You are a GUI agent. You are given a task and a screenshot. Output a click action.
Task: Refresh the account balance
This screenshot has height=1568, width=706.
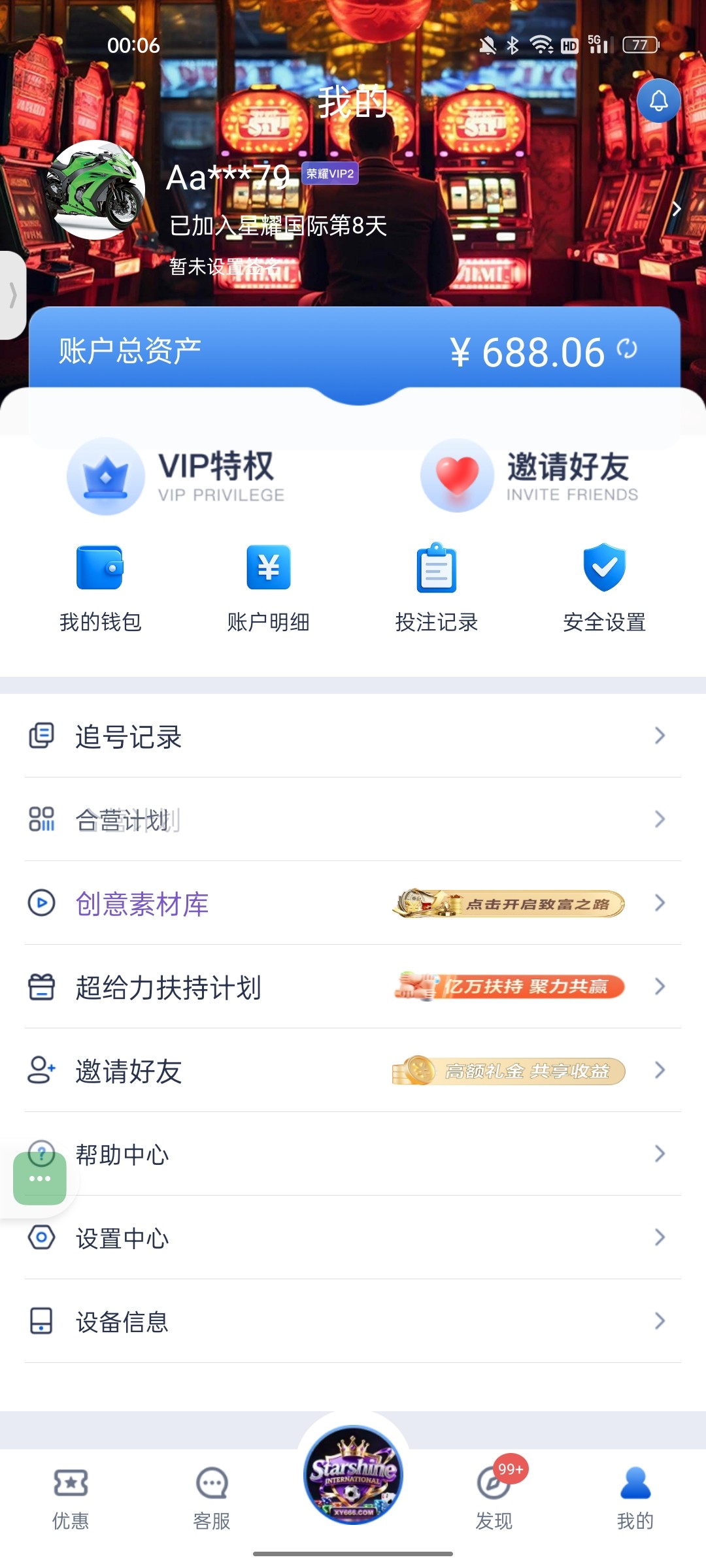tap(627, 350)
